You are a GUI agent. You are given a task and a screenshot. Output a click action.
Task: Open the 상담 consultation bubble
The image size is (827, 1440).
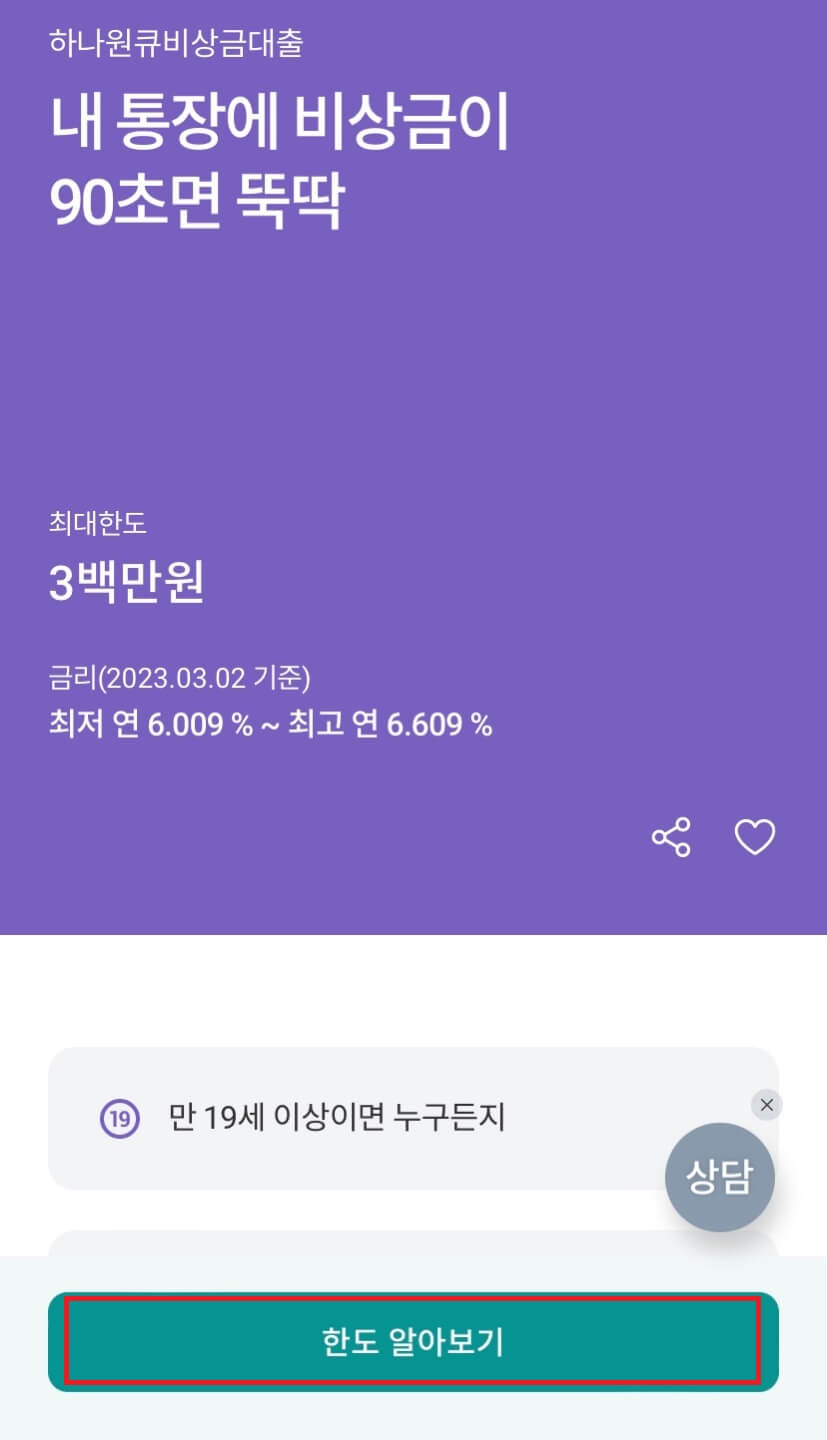720,1176
